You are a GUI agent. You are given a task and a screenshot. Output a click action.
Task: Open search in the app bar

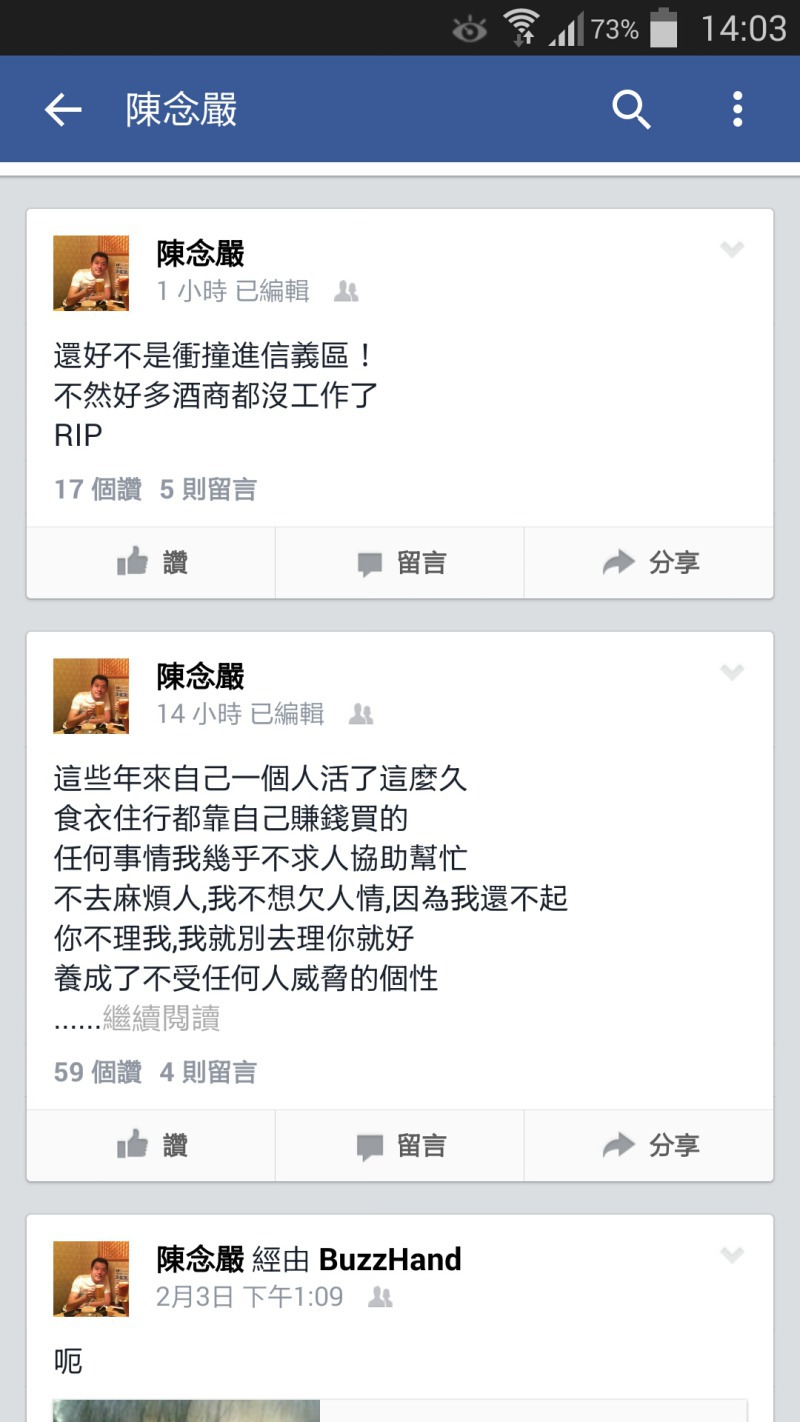coord(631,110)
